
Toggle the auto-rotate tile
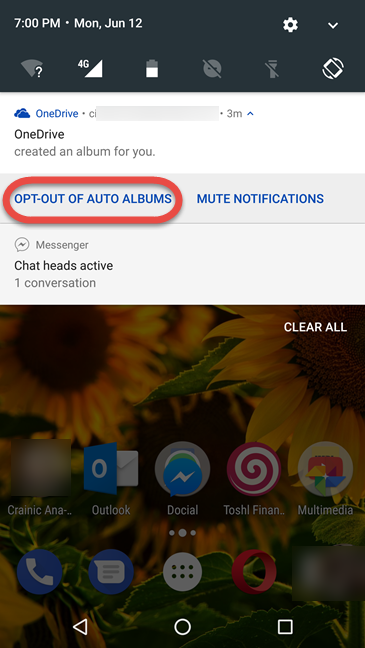(333, 68)
